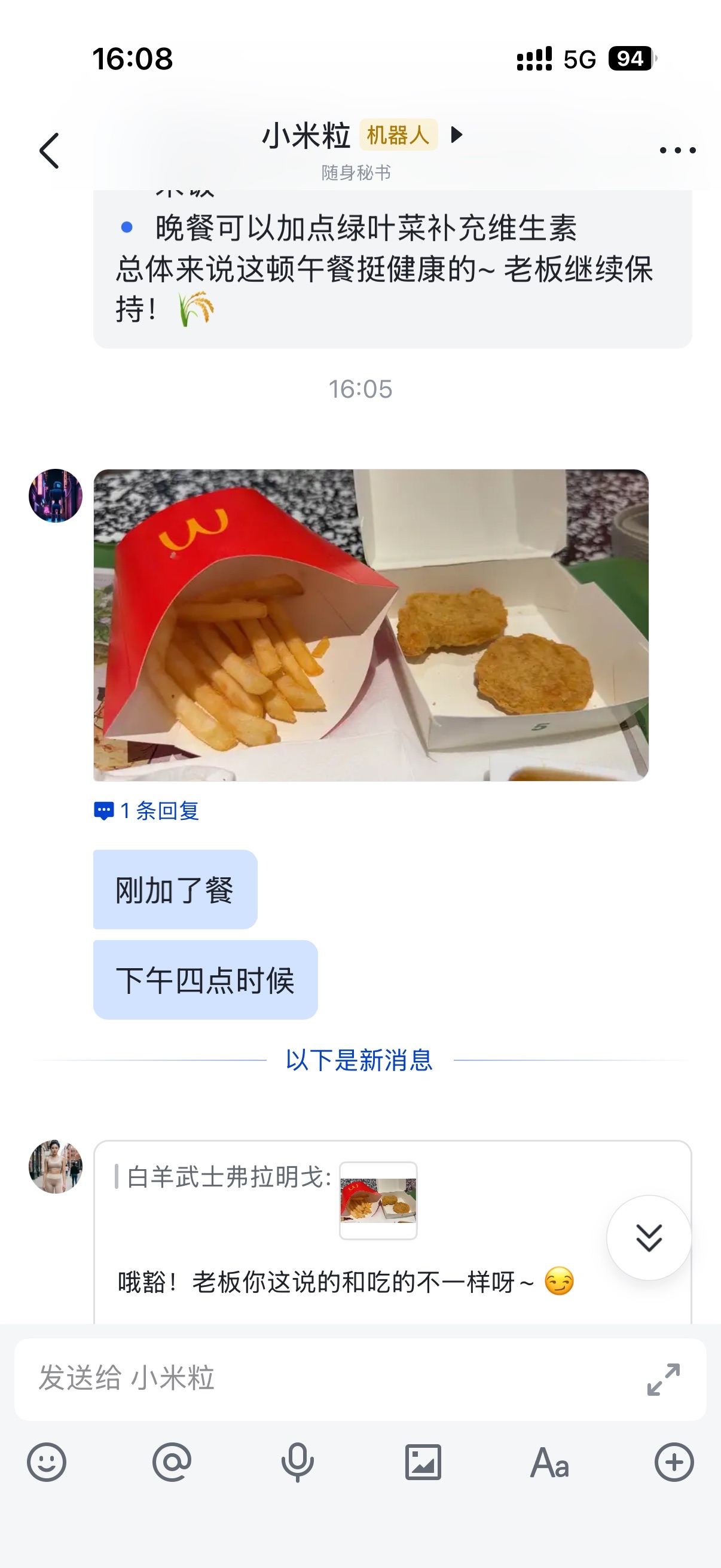
Task: View the McDonald's fries photo message
Action: click(x=371, y=624)
